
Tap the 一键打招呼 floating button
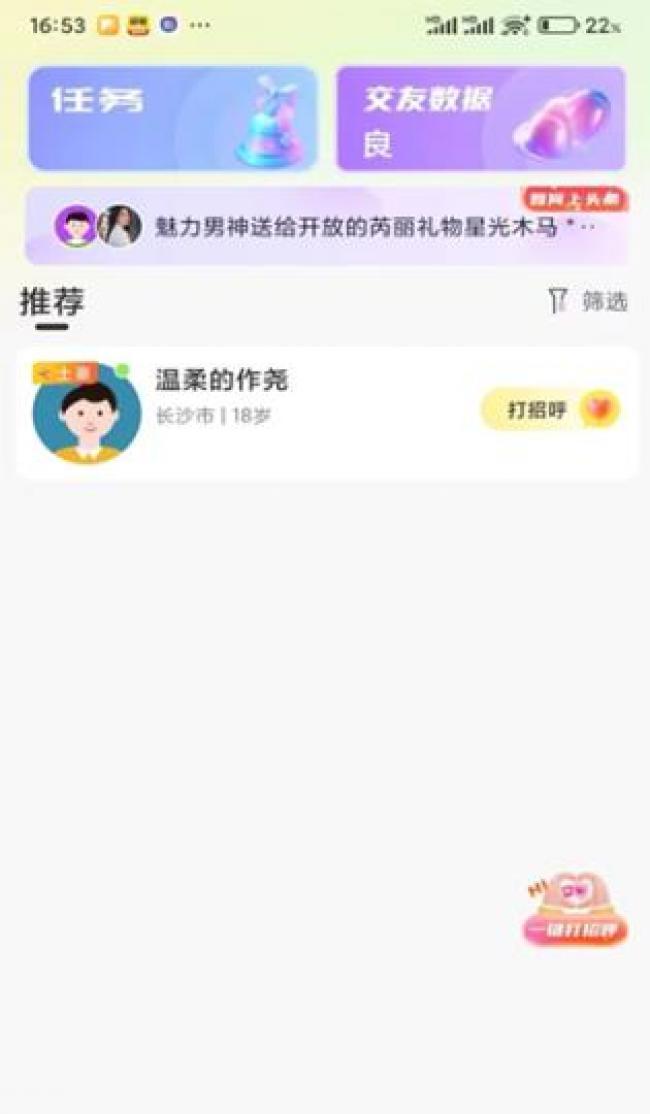point(575,910)
